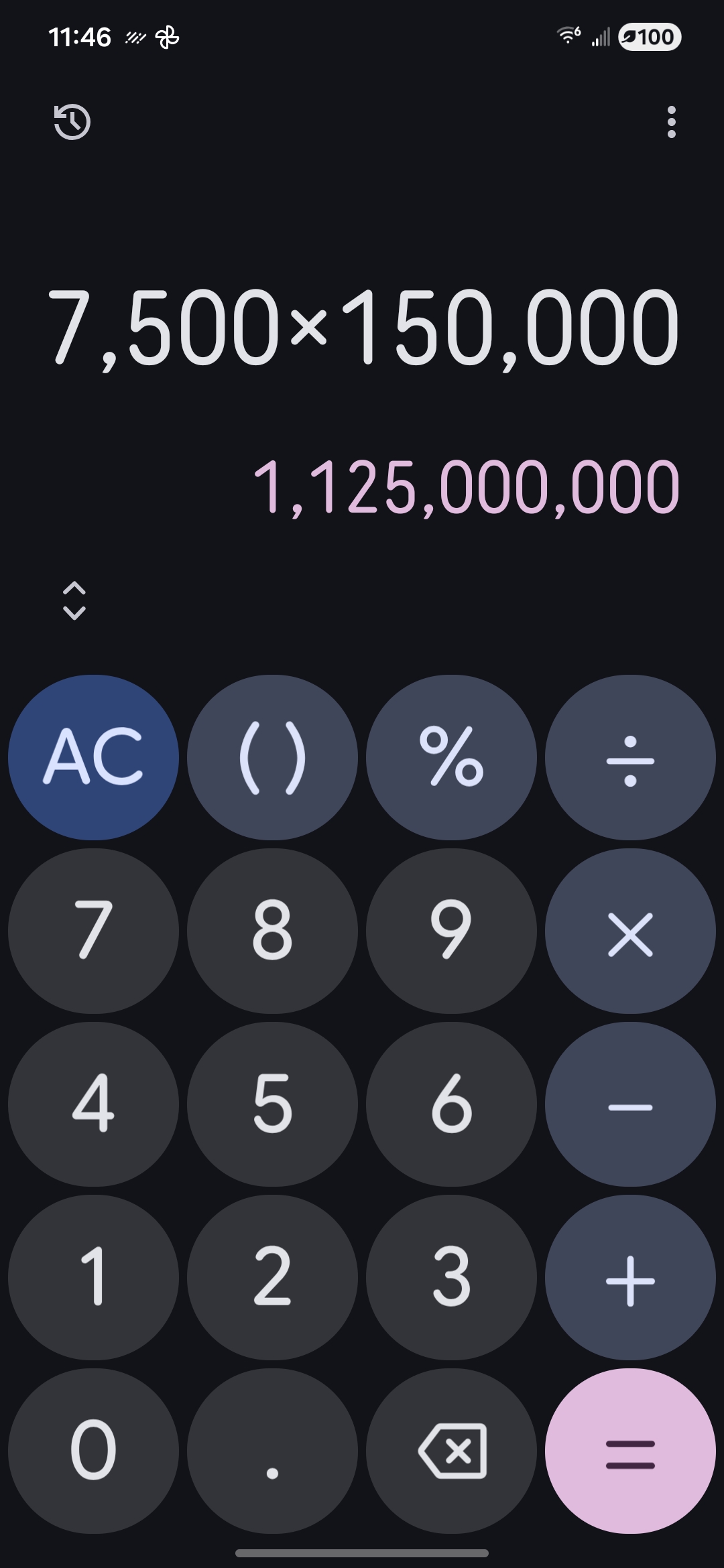Tap the clock showing 11:46

pos(80,38)
